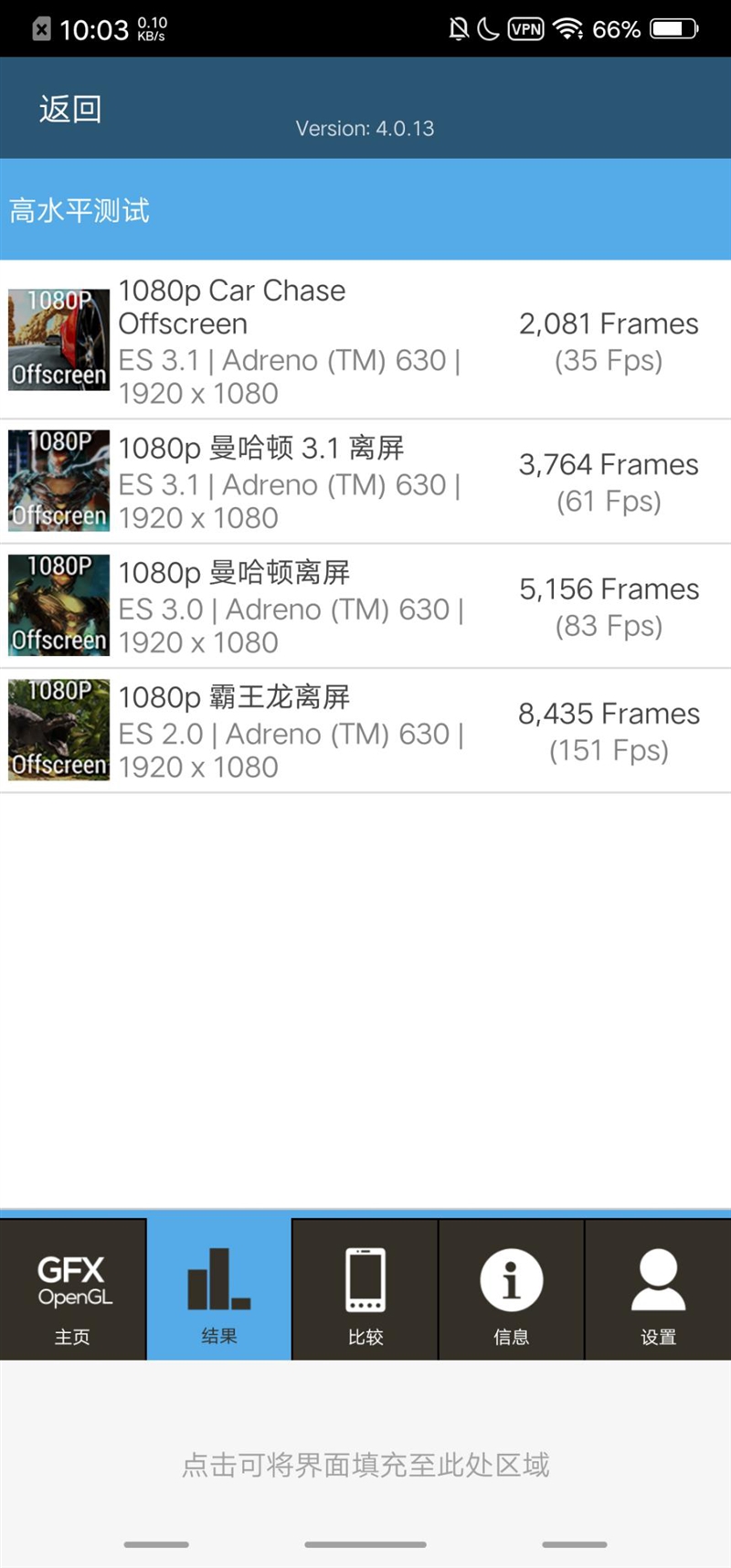Click the Car Chase result thumbnail

click(58, 339)
